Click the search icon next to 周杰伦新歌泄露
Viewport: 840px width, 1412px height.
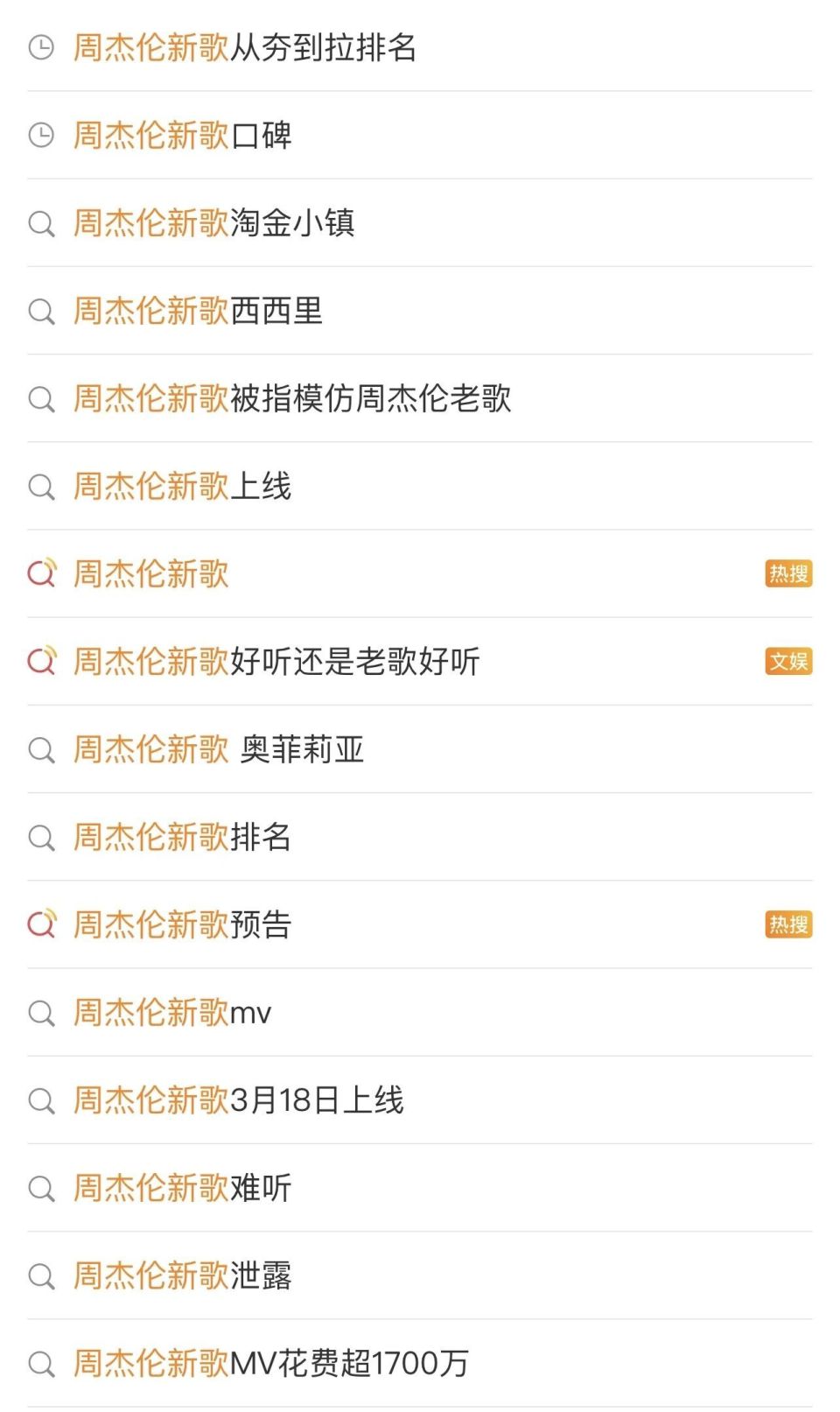click(41, 1275)
